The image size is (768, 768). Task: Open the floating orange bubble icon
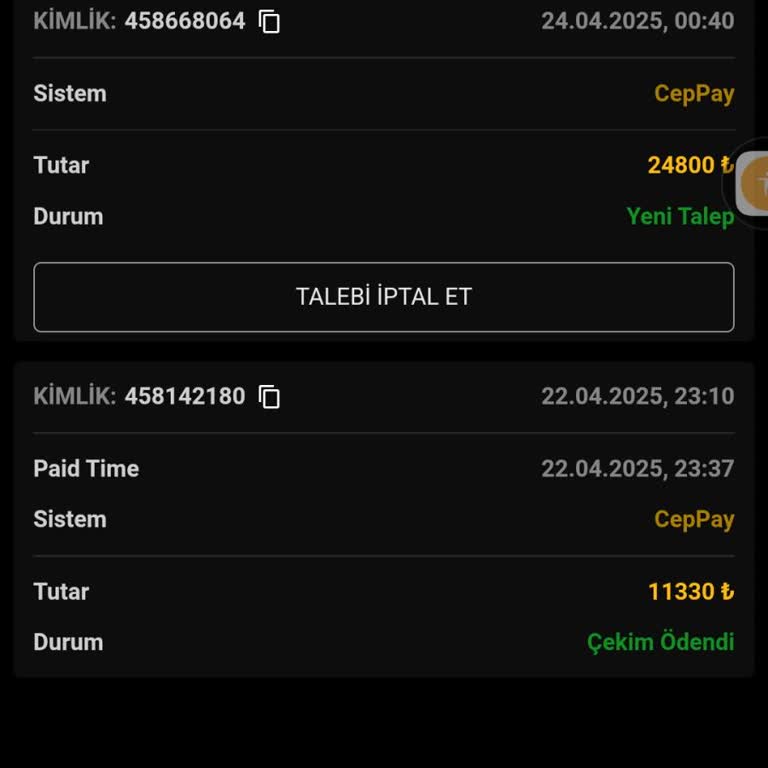[756, 184]
